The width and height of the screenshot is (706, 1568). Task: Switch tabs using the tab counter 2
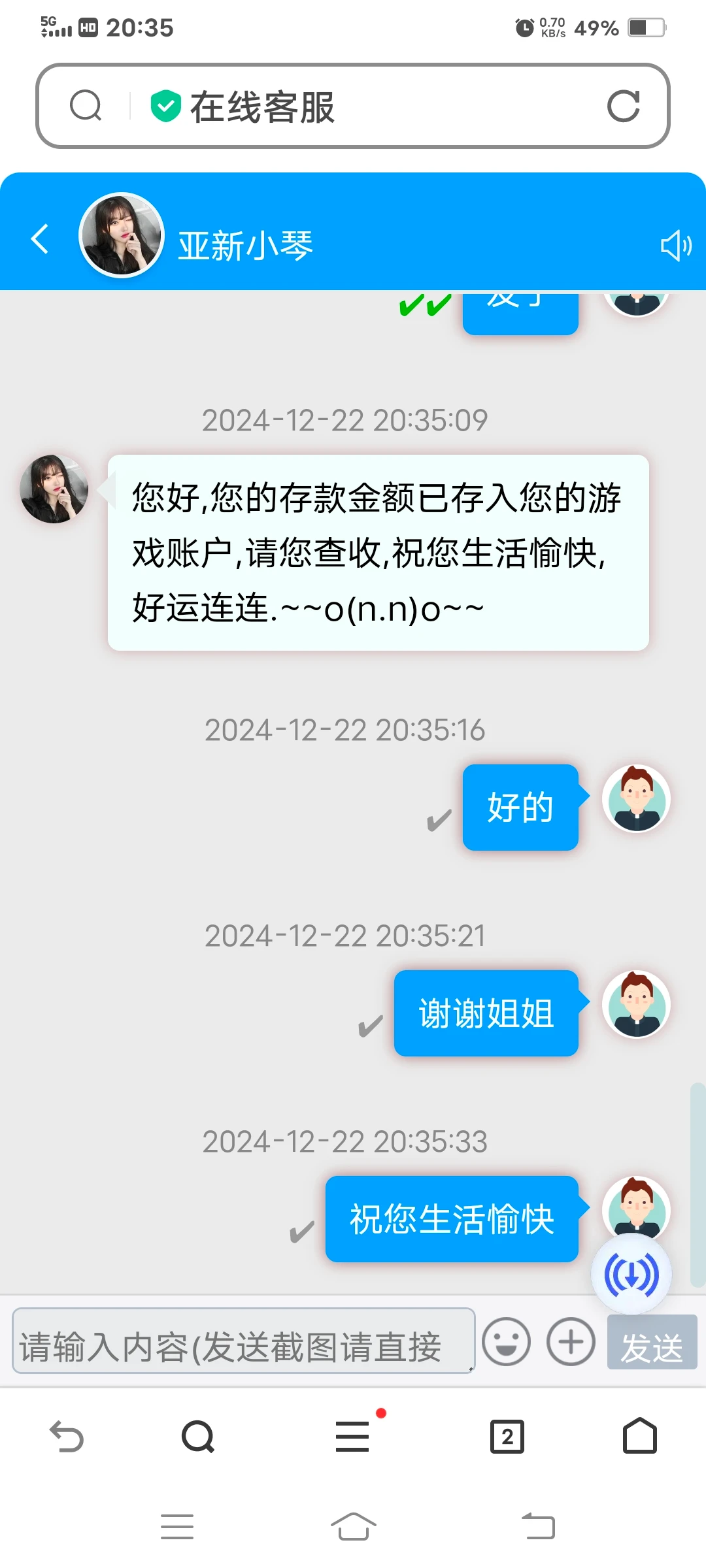507,1434
